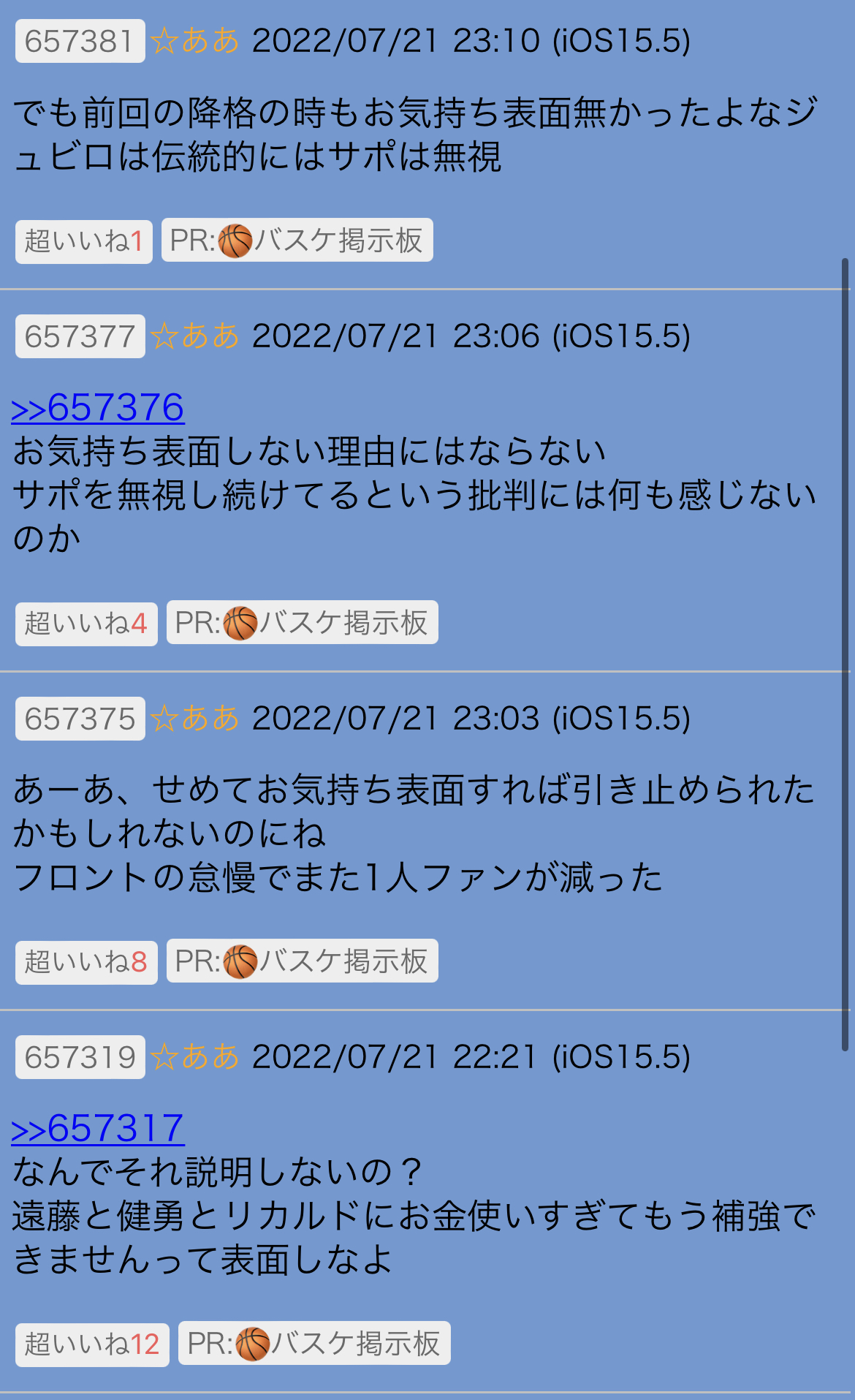Image resolution: width=855 pixels, height=1400 pixels.
Task: Add 超いいね to post 657319
Action: [92, 1344]
